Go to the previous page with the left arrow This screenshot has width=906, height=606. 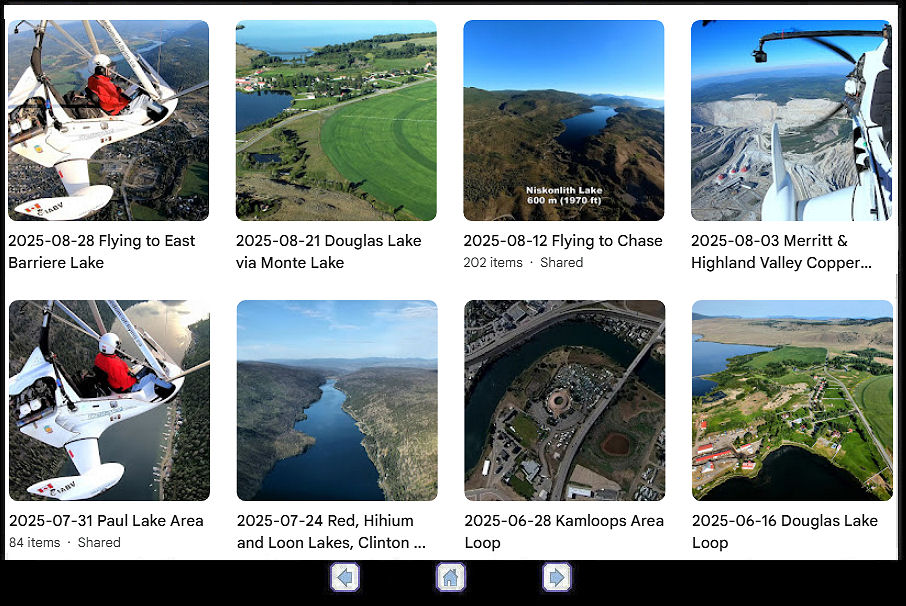click(345, 577)
